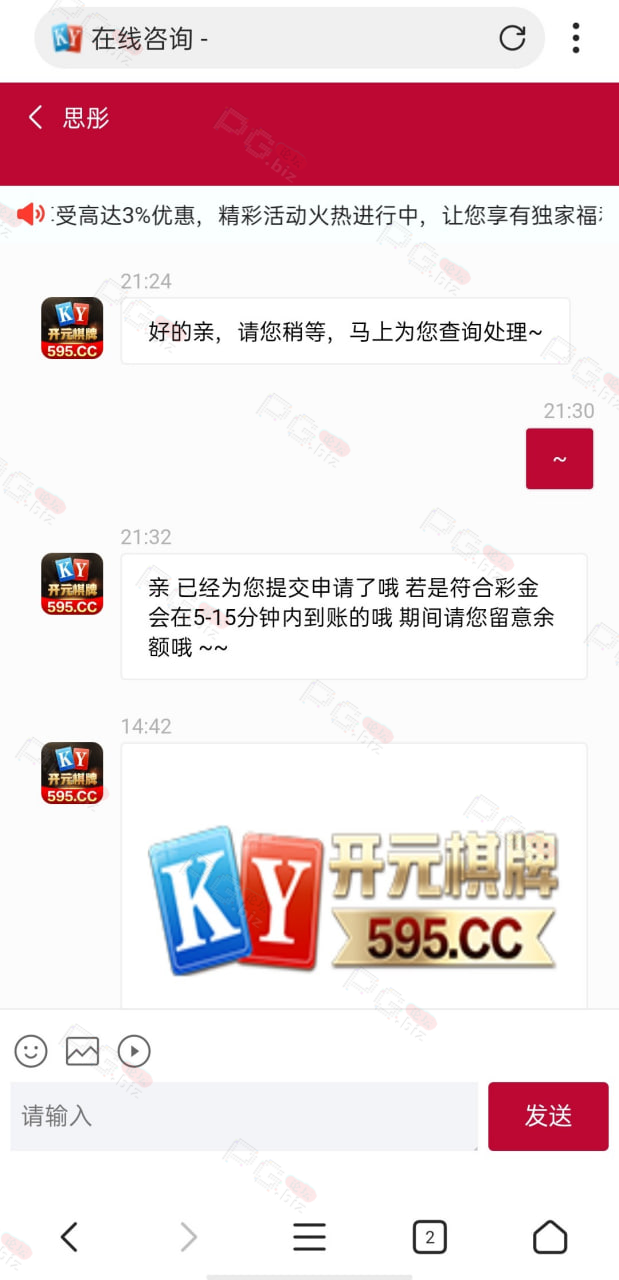
Task: Open the KY 595.CC image message
Action: 354,895
